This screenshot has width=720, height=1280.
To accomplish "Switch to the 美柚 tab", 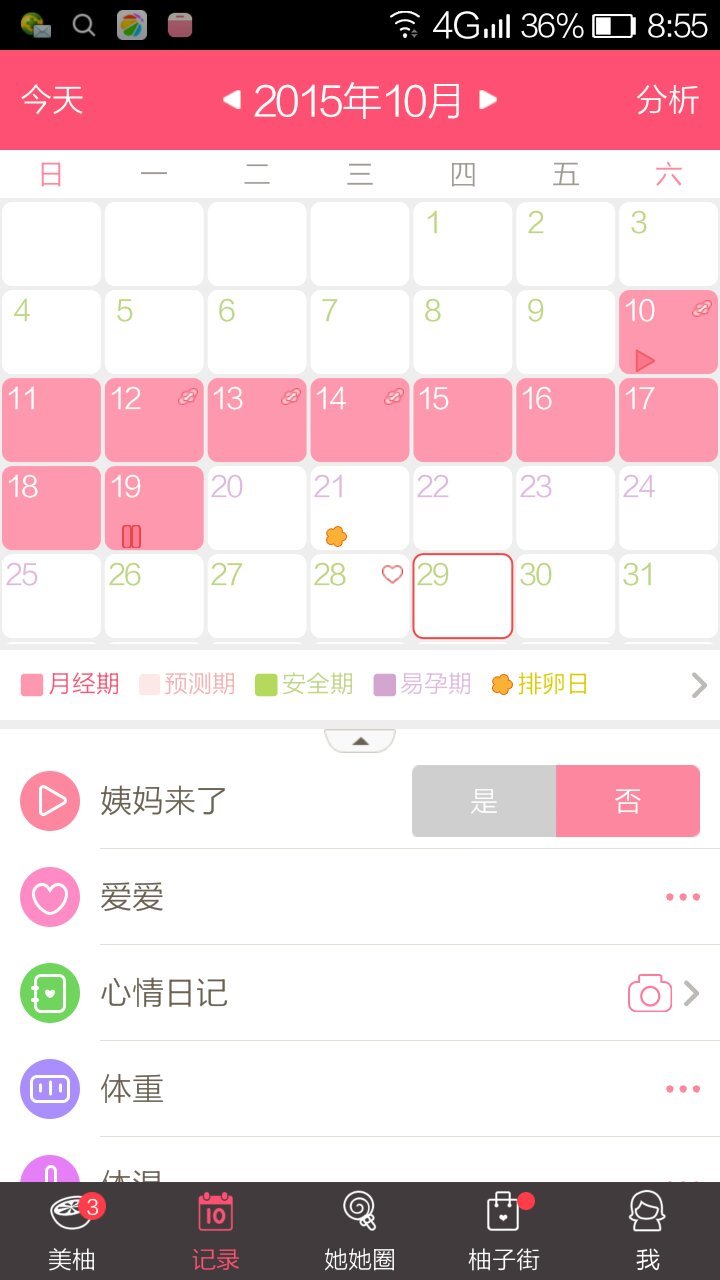I will 72,1232.
